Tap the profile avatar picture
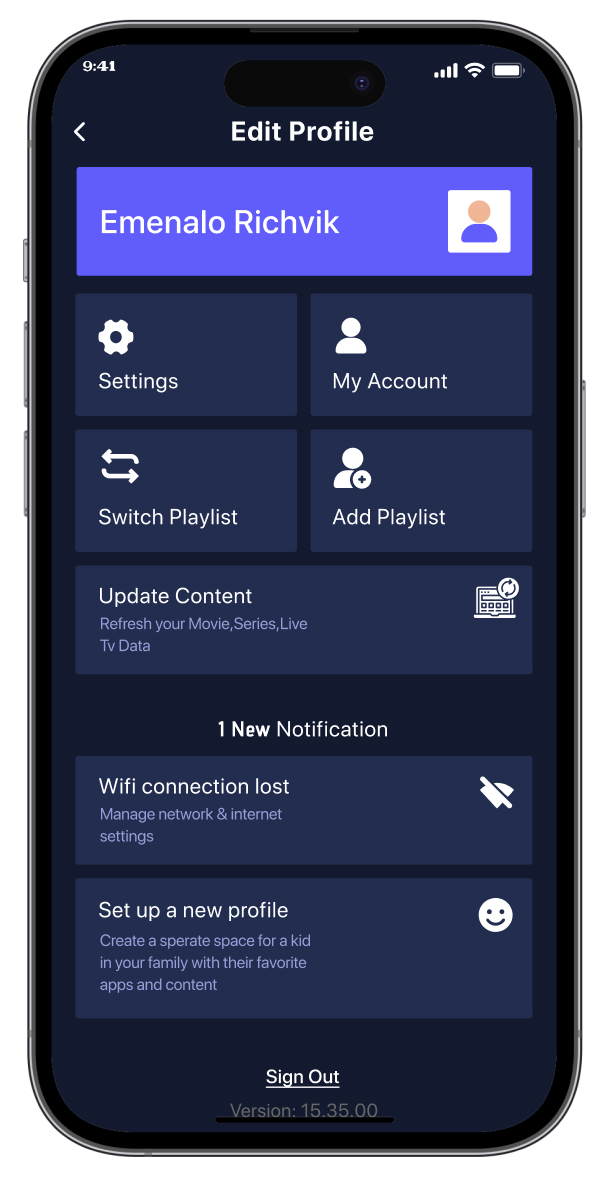Screen dimensions: 615x1186 (x=479, y=221)
